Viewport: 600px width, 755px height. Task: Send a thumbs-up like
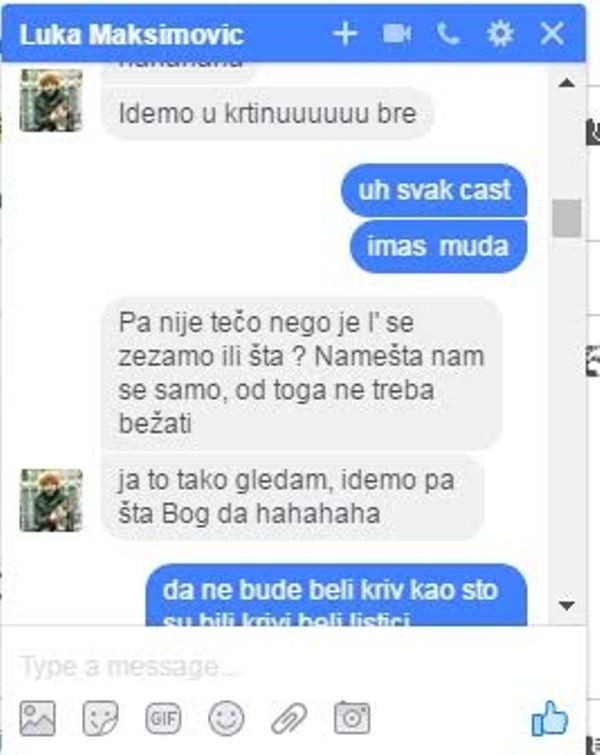[x=549, y=718]
